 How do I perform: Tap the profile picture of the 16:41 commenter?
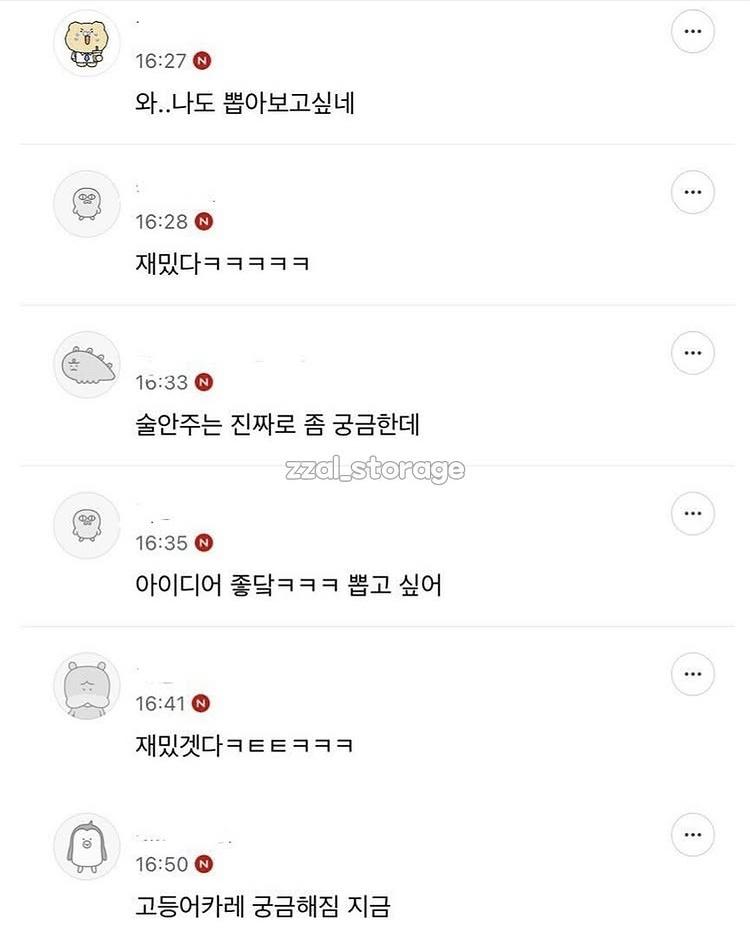point(86,687)
